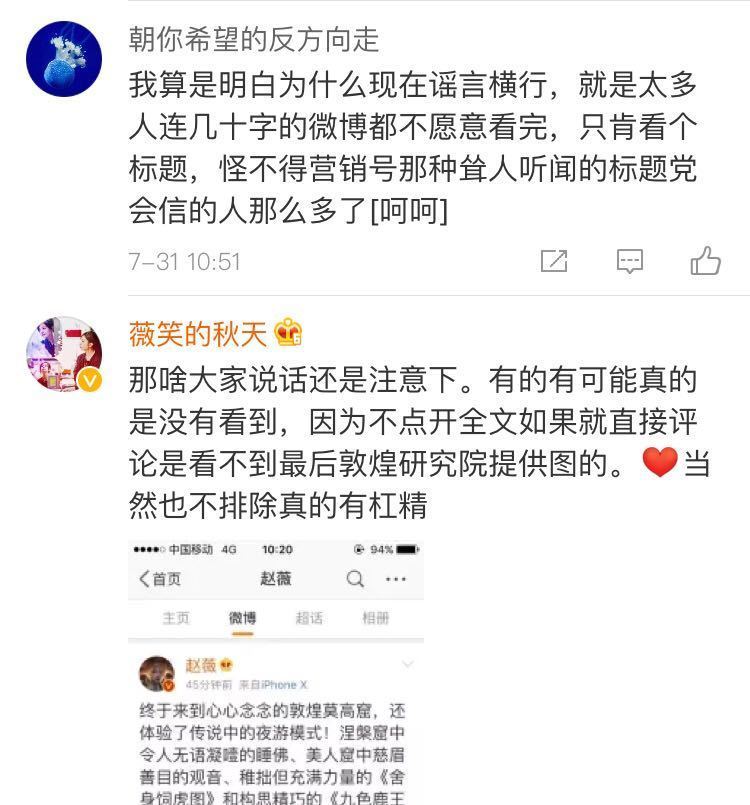The width and height of the screenshot is (750, 805).
Task: Select the 主页 tab on 赵薇's profile
Action: 176,617
